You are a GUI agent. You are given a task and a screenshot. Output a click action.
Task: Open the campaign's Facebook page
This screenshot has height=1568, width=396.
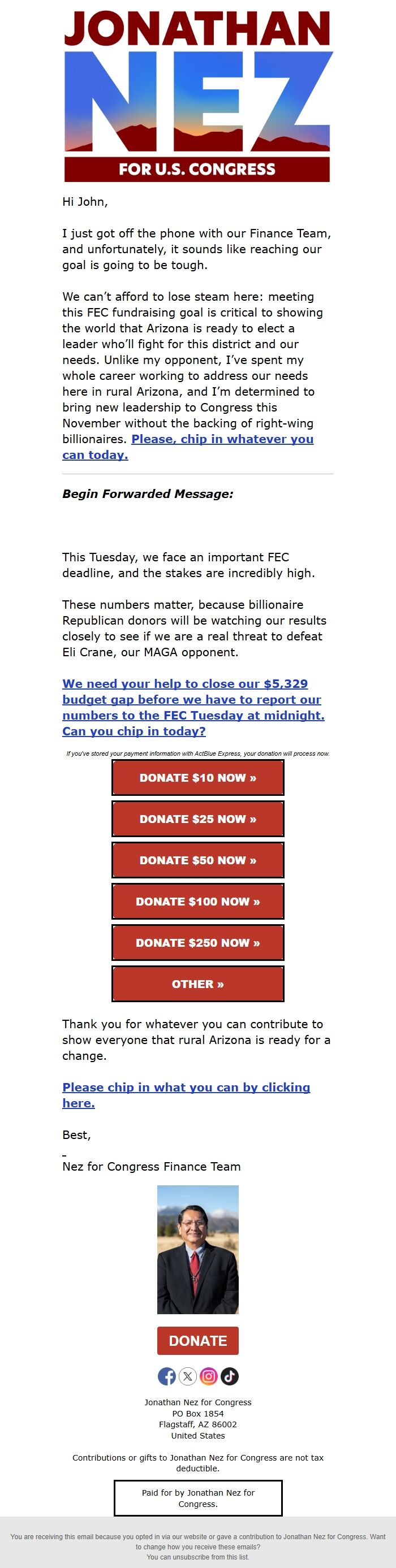pyautogui.click(x=167, y=1376)
